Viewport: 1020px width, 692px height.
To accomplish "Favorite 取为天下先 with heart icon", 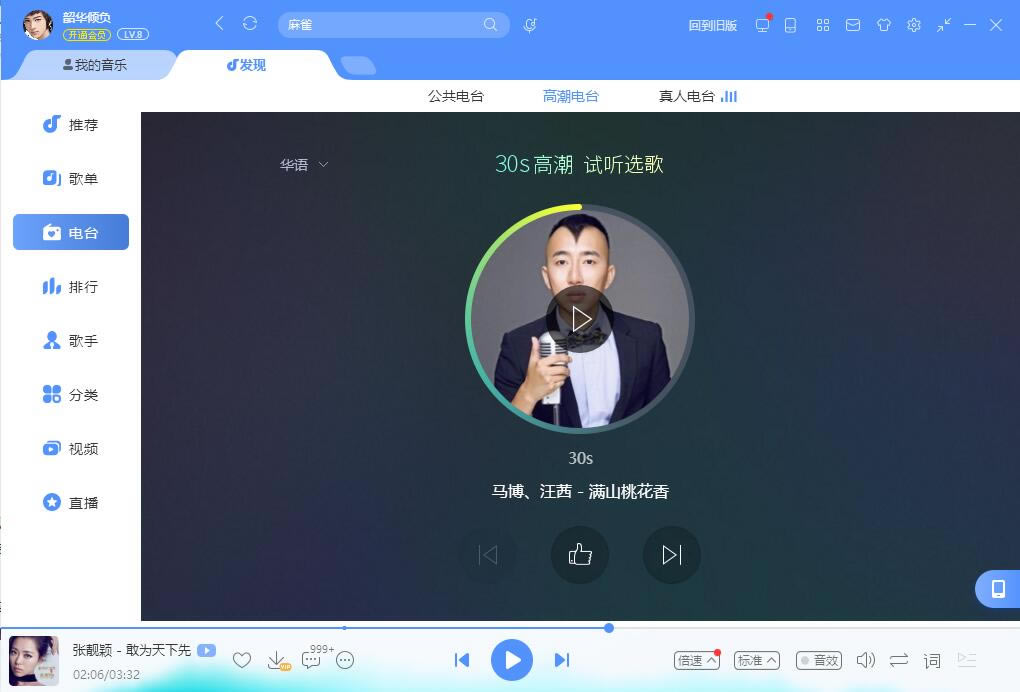I will (241, 660).
